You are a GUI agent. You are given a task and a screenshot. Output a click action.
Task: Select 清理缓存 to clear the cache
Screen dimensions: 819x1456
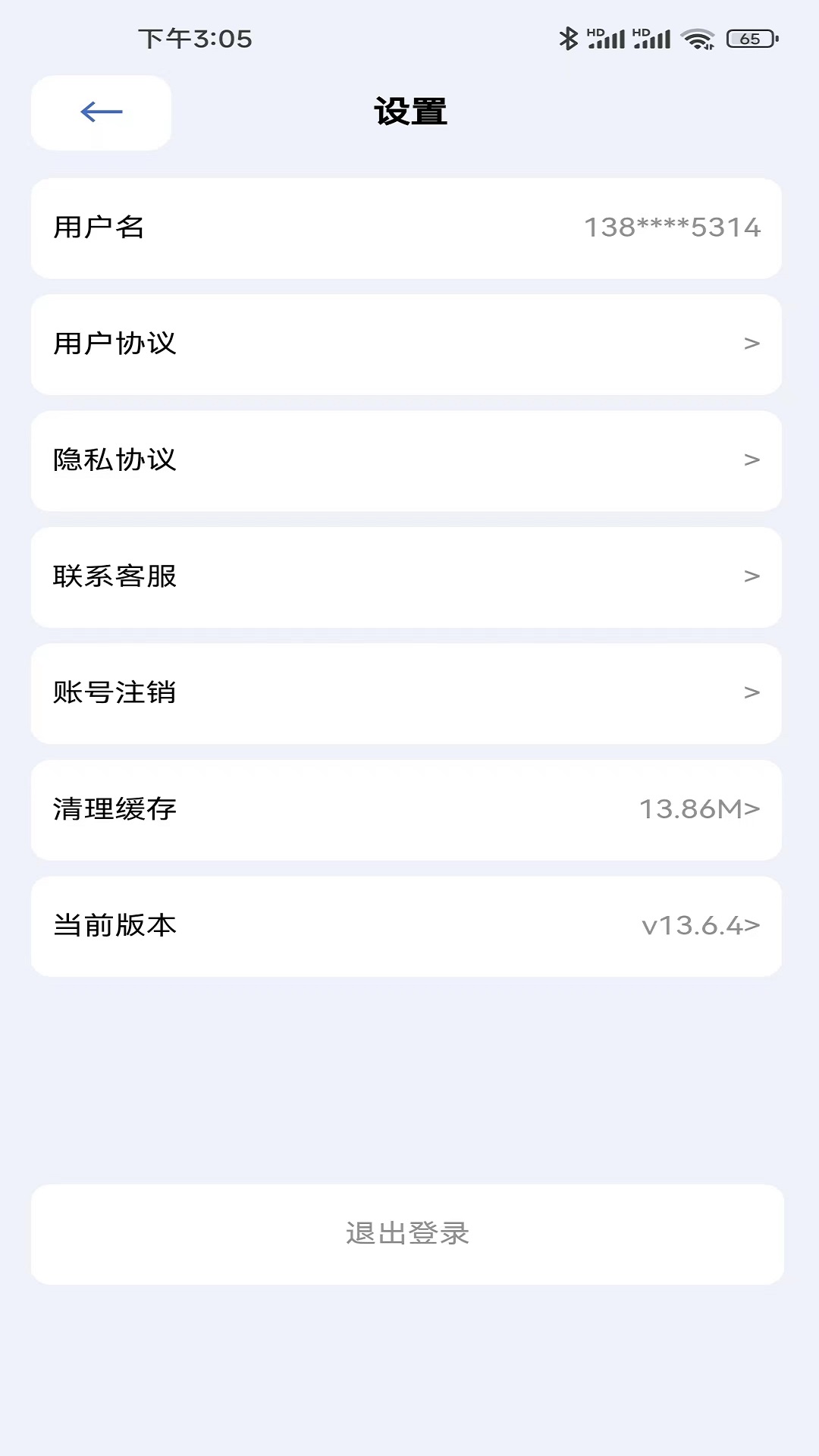coord(408,810)
